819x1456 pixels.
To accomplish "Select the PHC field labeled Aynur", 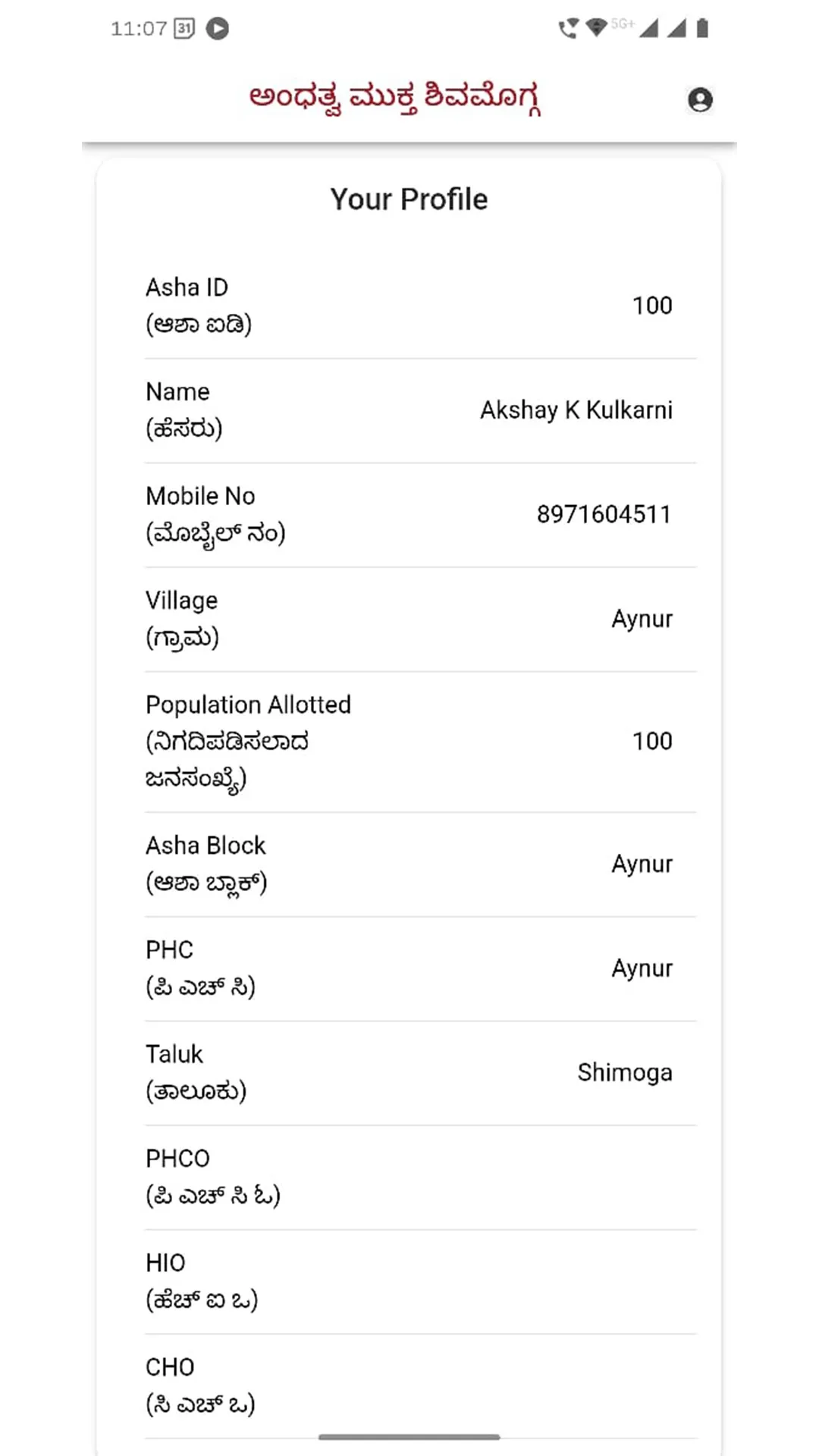I will pyautogui.click(x=642, y=968).
